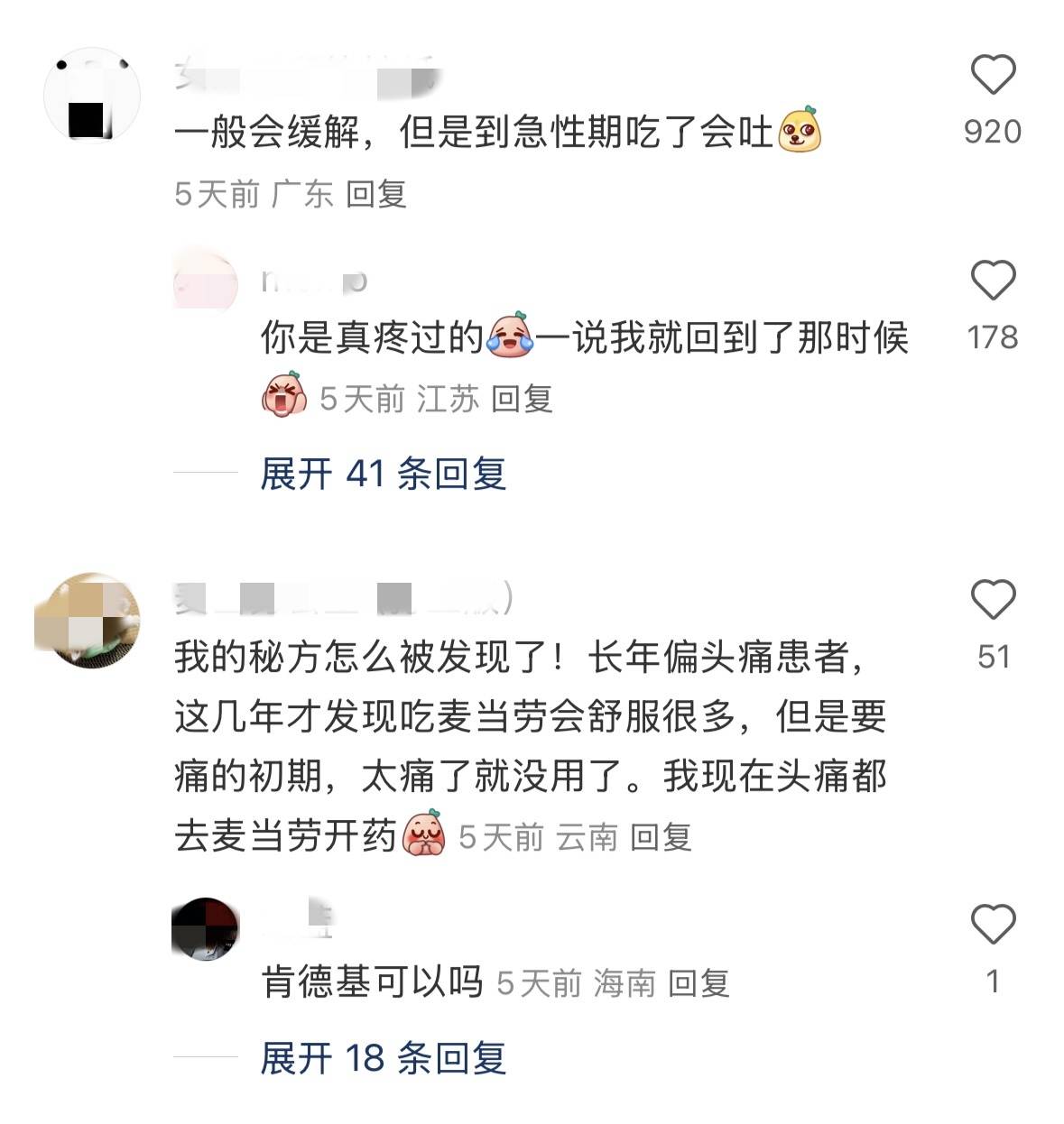This screenshot has width=1064, height=1124.
Task: Reply to the comment from 广东
Action: point(376,194)
